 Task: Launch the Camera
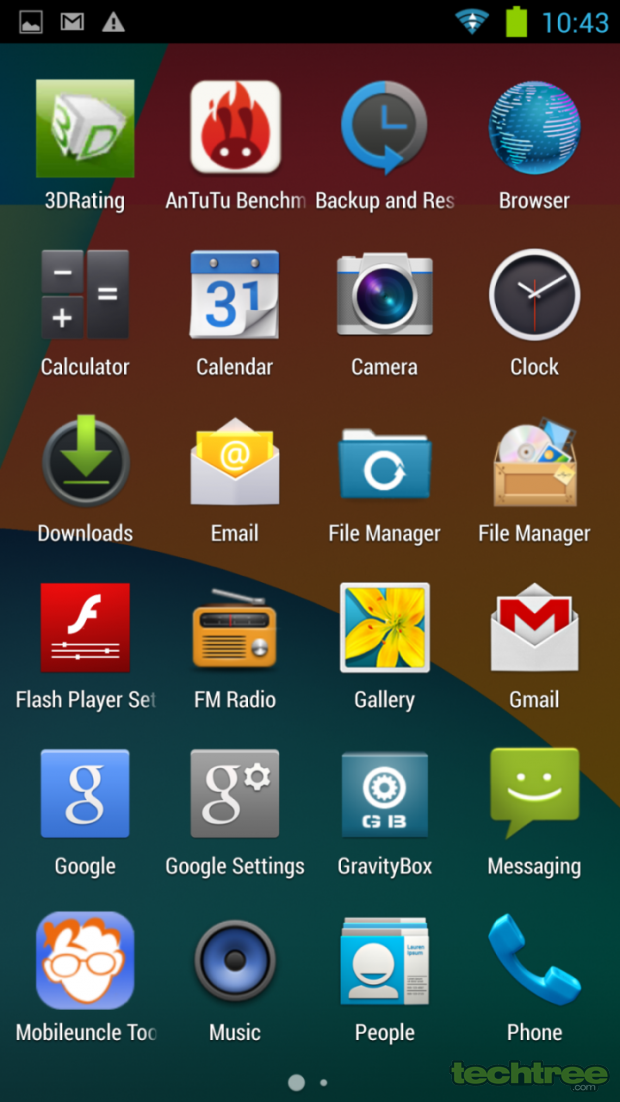click(384, 295)
